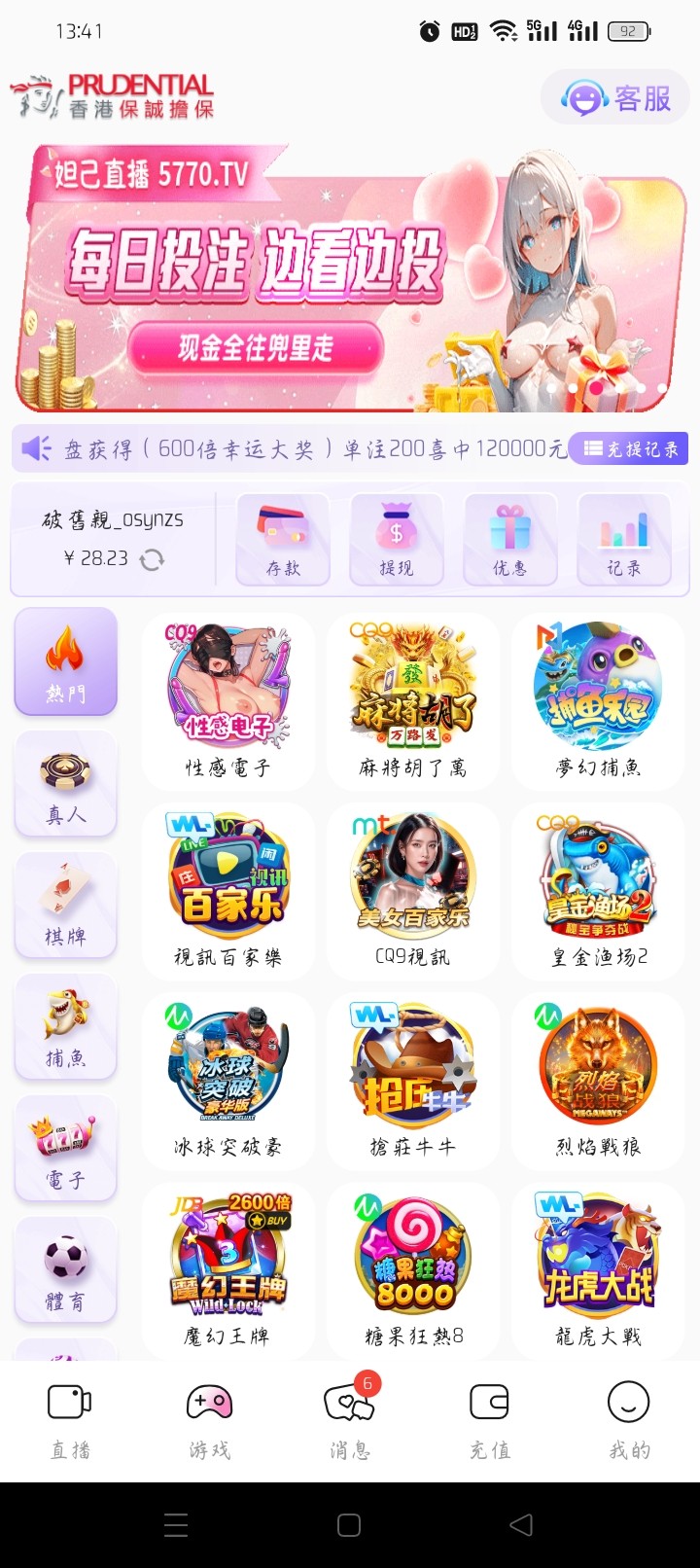700x1568 pixels.
Task: Open 优惠 promotions
Action: click(510, 540)
